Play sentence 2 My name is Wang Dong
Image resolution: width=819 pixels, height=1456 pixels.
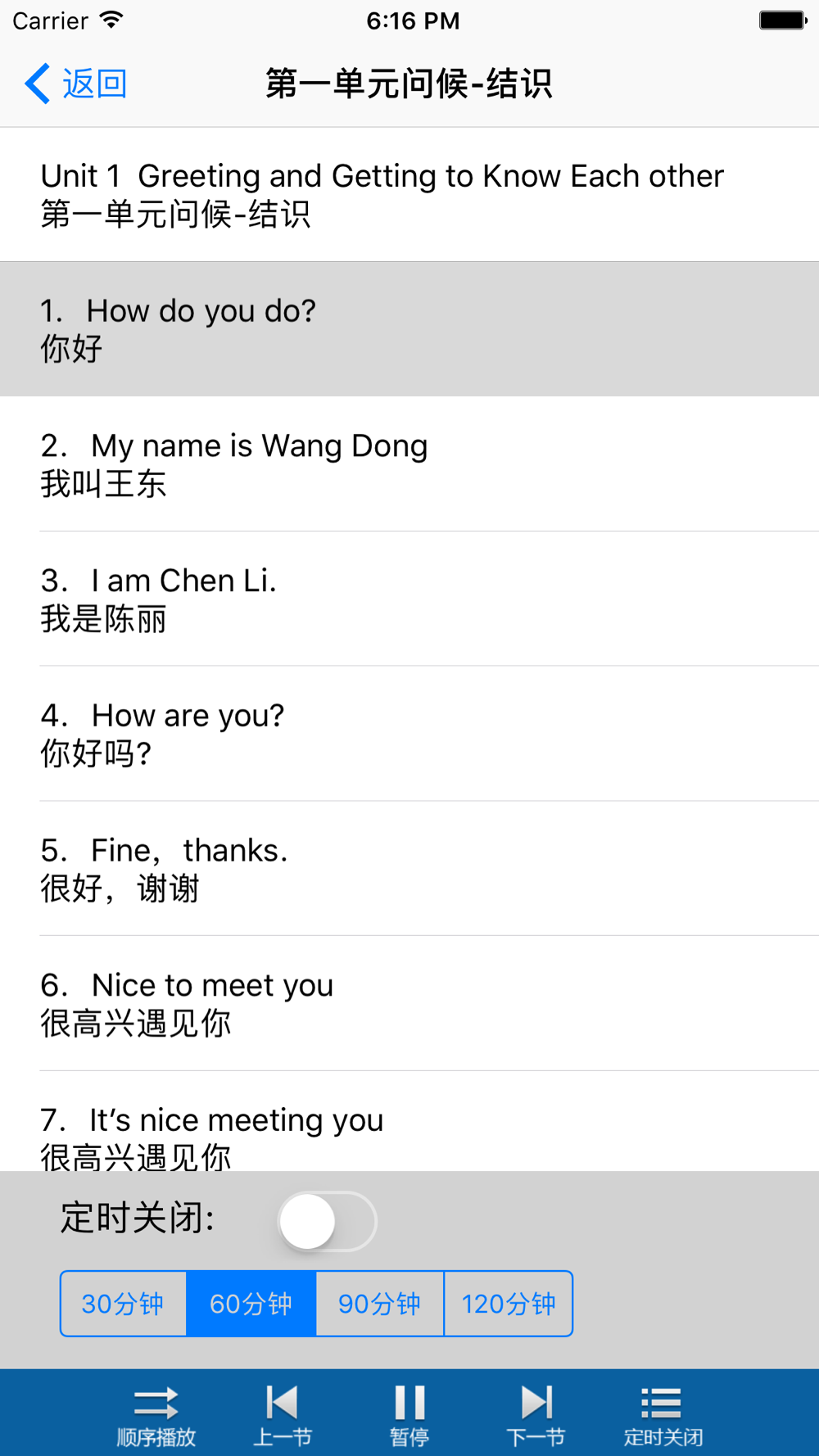(x=409, y=463)
